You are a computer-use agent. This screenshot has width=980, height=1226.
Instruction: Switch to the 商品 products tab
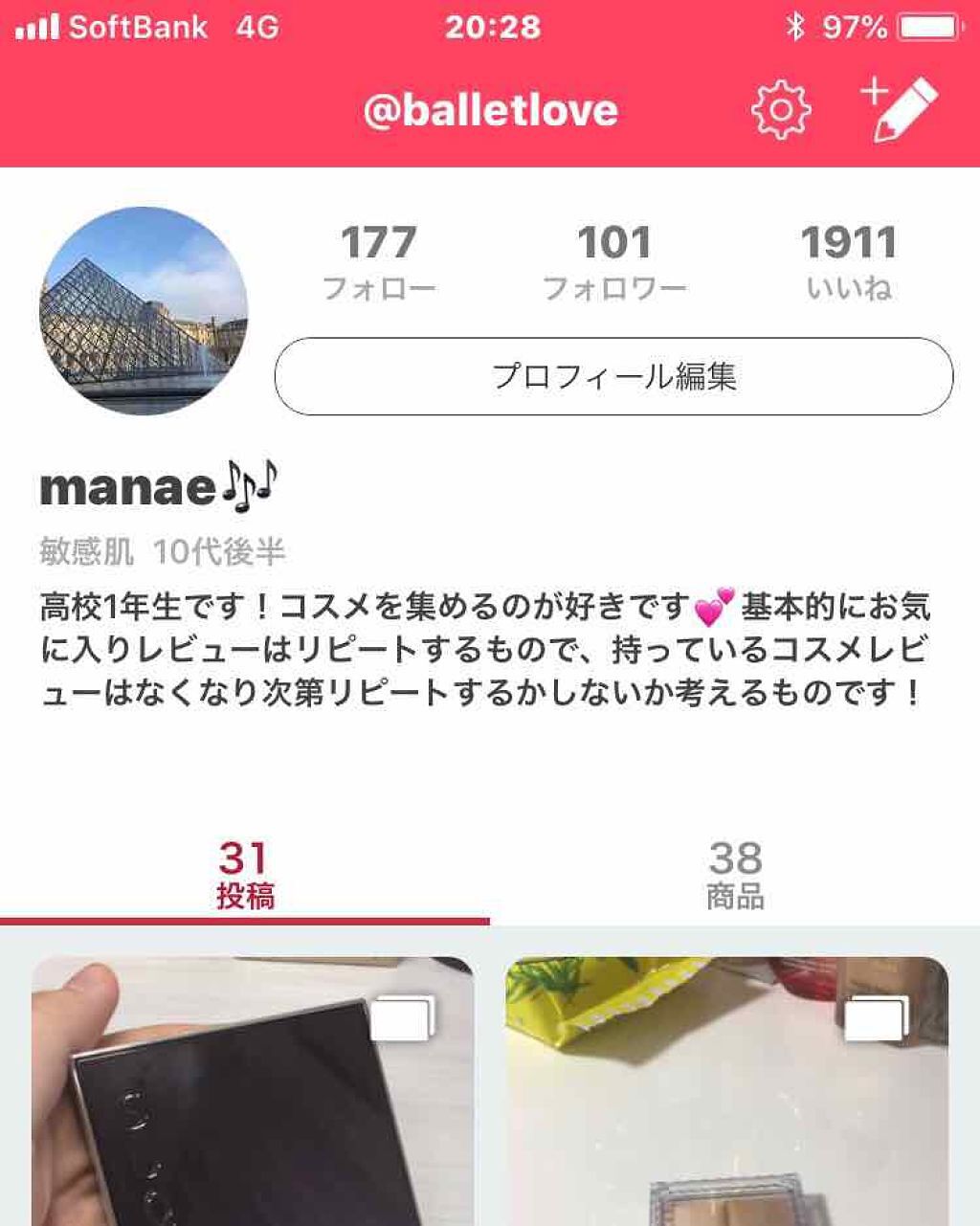(x=735, y=870)
